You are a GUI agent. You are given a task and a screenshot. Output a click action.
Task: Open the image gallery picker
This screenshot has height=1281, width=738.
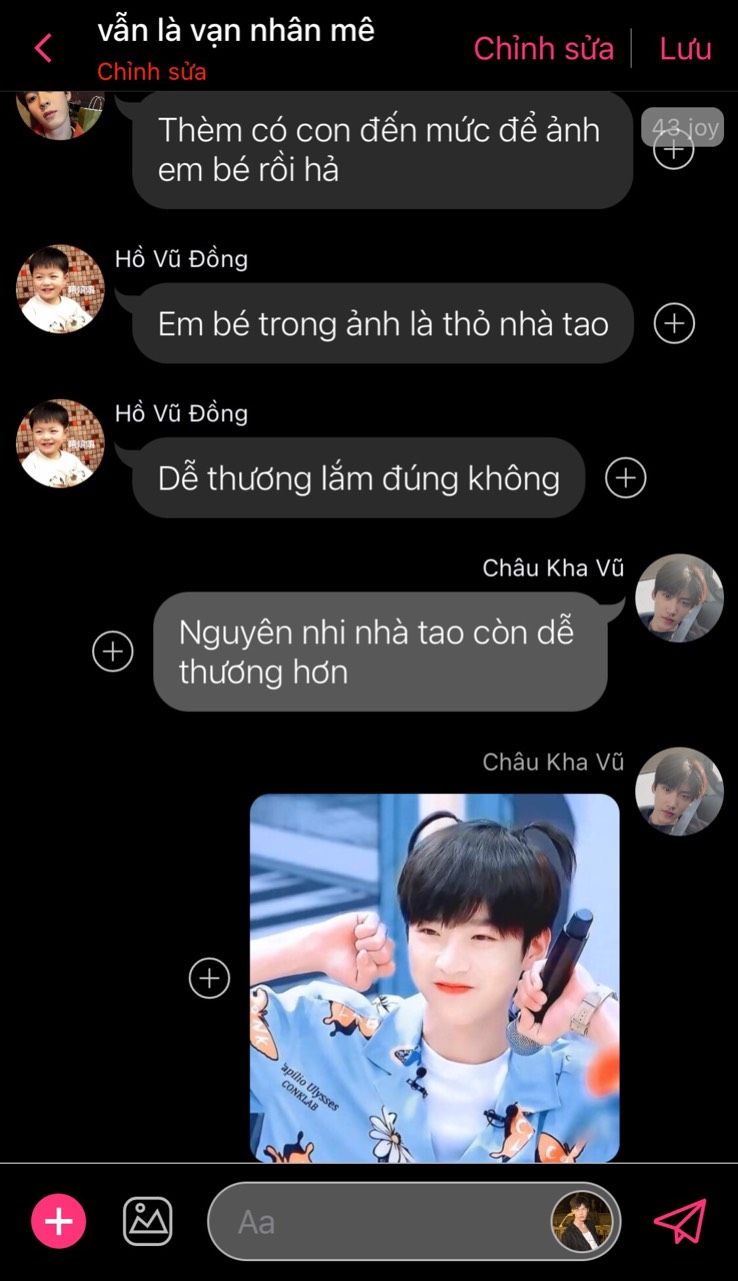pos(147,1221)
